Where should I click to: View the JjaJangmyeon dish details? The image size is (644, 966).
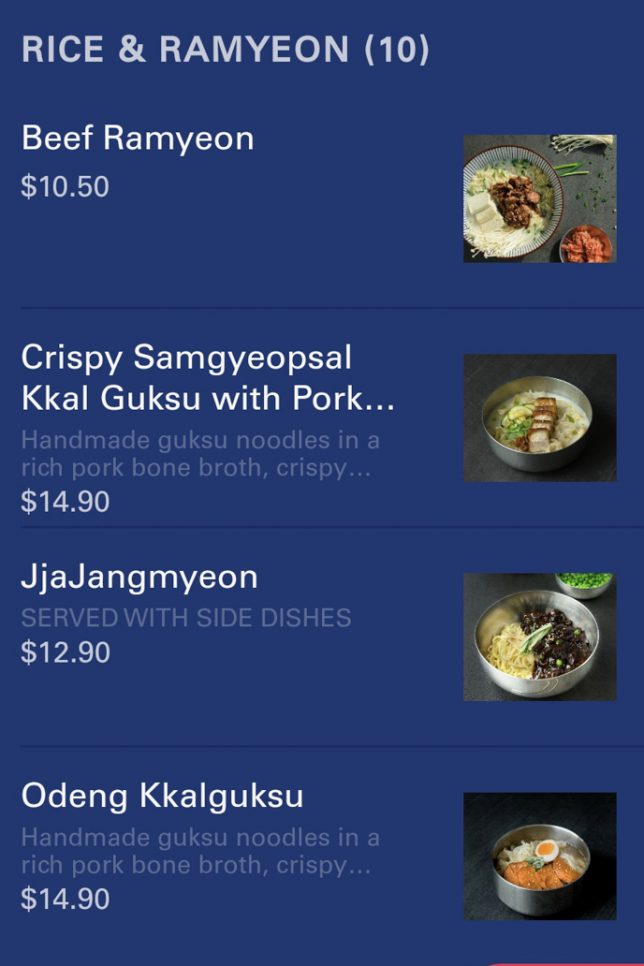click(x=140, y=578)
